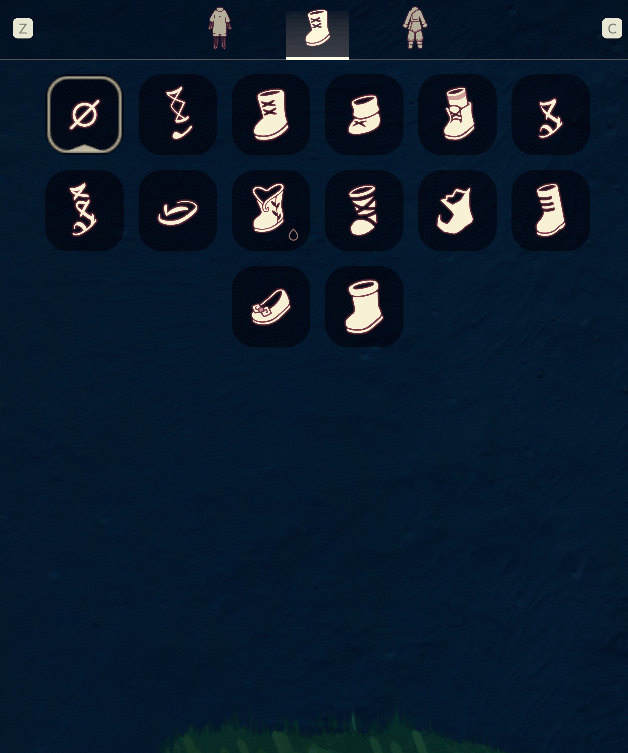The height and width of the screenshot is (753, 628).
Task: Tap the C shortcut button
Action: tap(612, 28)
